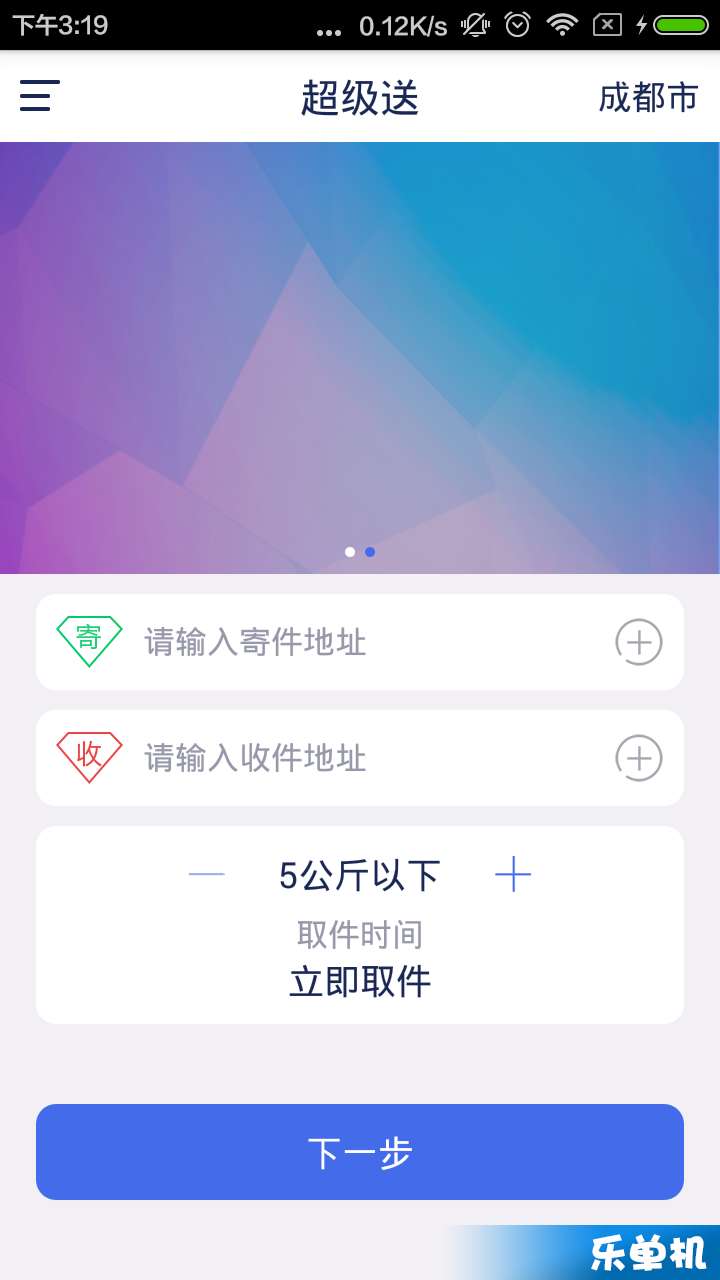Decrease the weight with the minus button
Viewport: 720px width, 1280px height.
[207, 876]
